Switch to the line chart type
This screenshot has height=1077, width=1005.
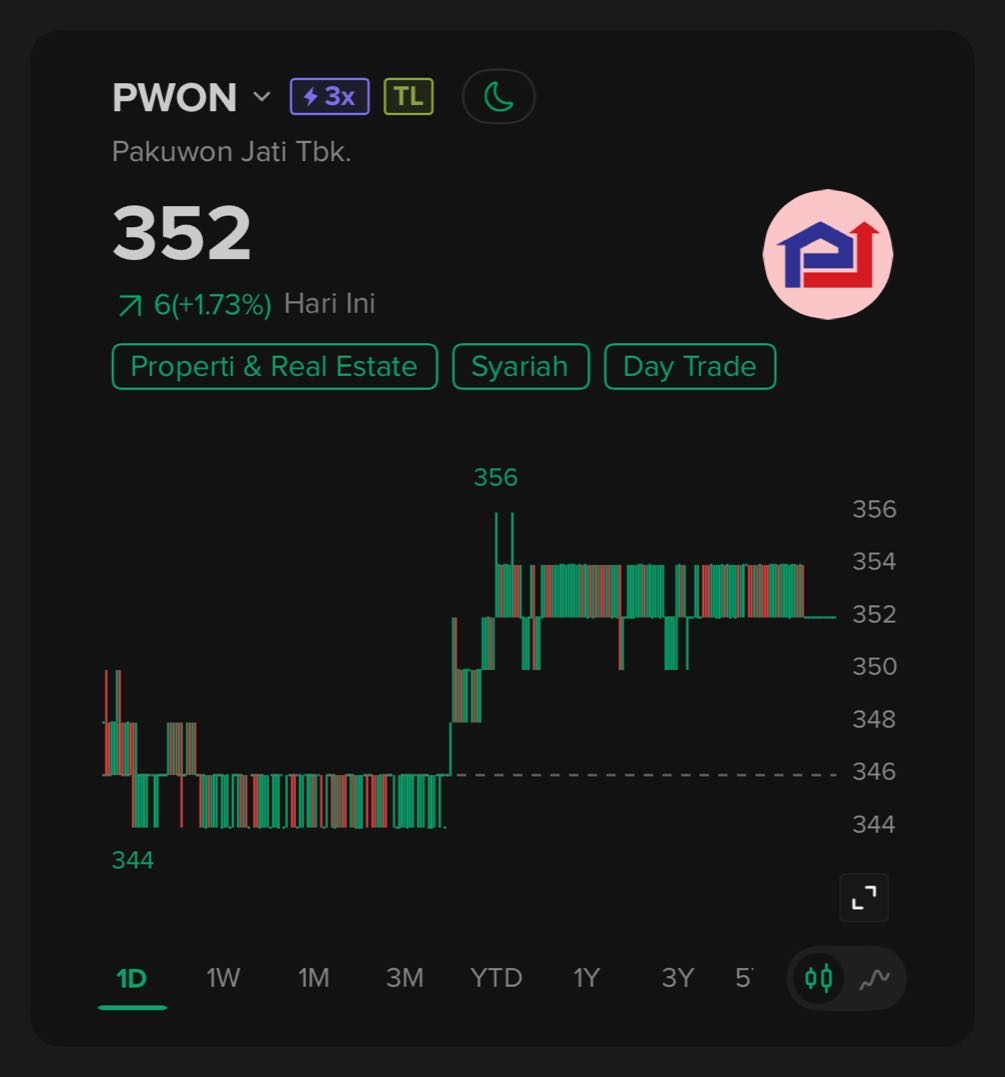point(874,978)
